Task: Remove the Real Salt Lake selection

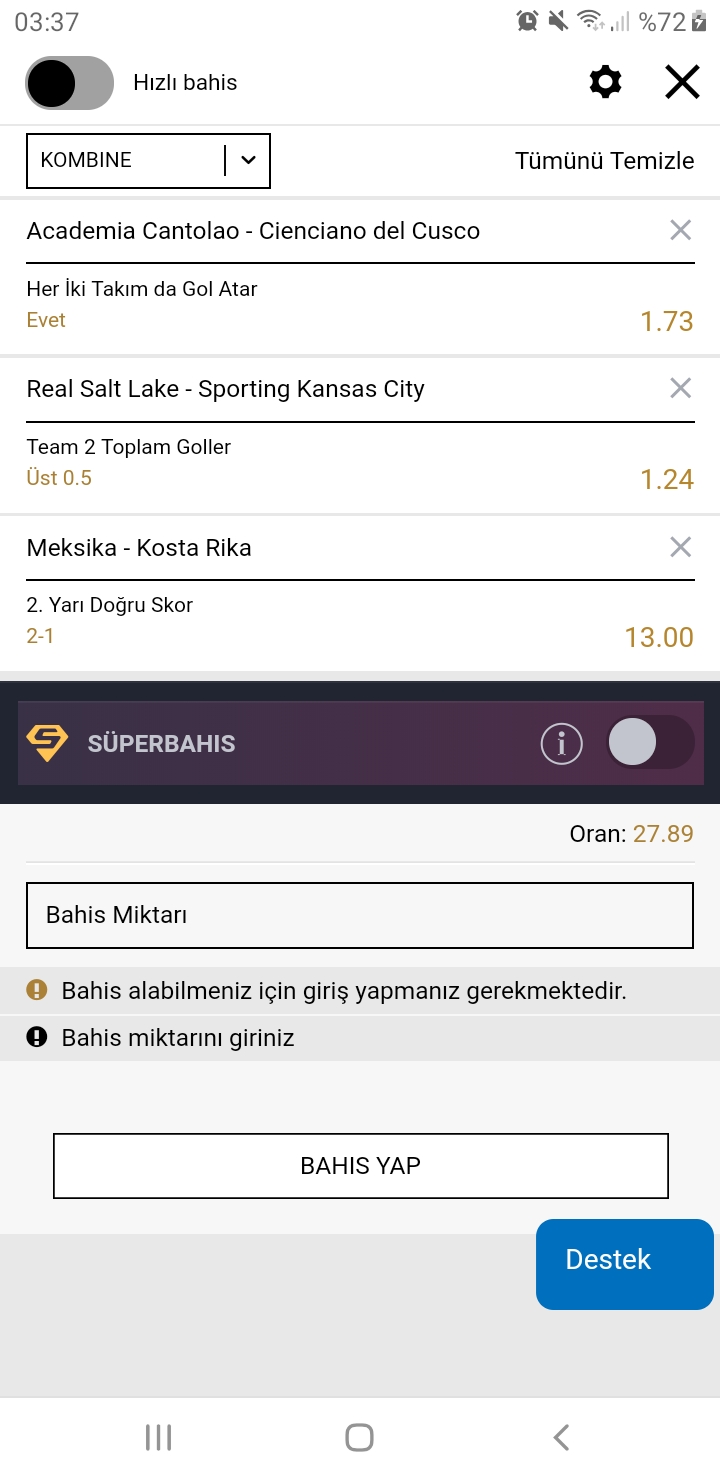Action: coord(680,388)
